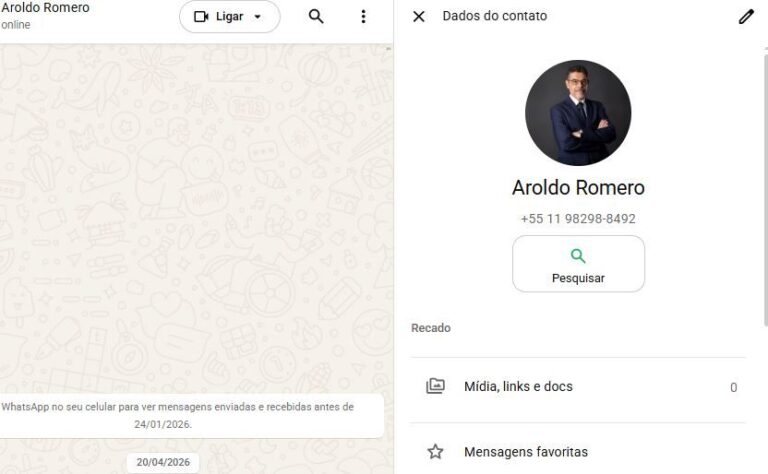Open Aroldo Romero's chat header
This screenshot has height=474, width=768.
(x=60, y=15)
